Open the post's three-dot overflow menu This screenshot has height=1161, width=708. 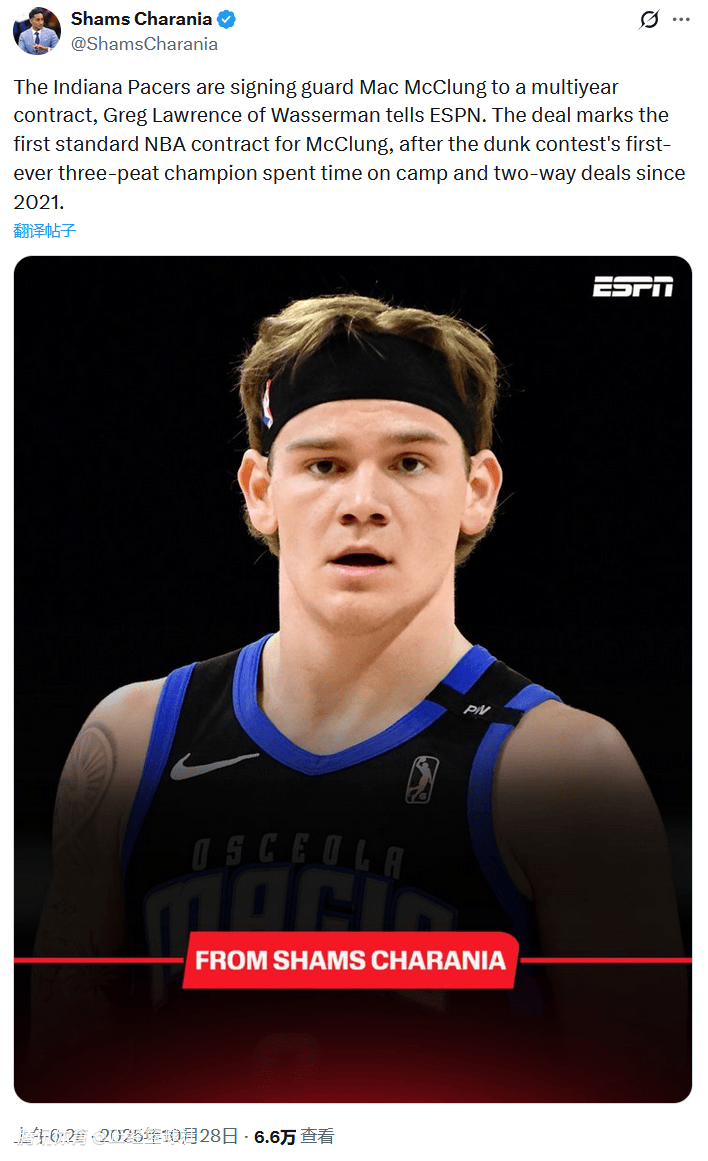click(681, 20)
